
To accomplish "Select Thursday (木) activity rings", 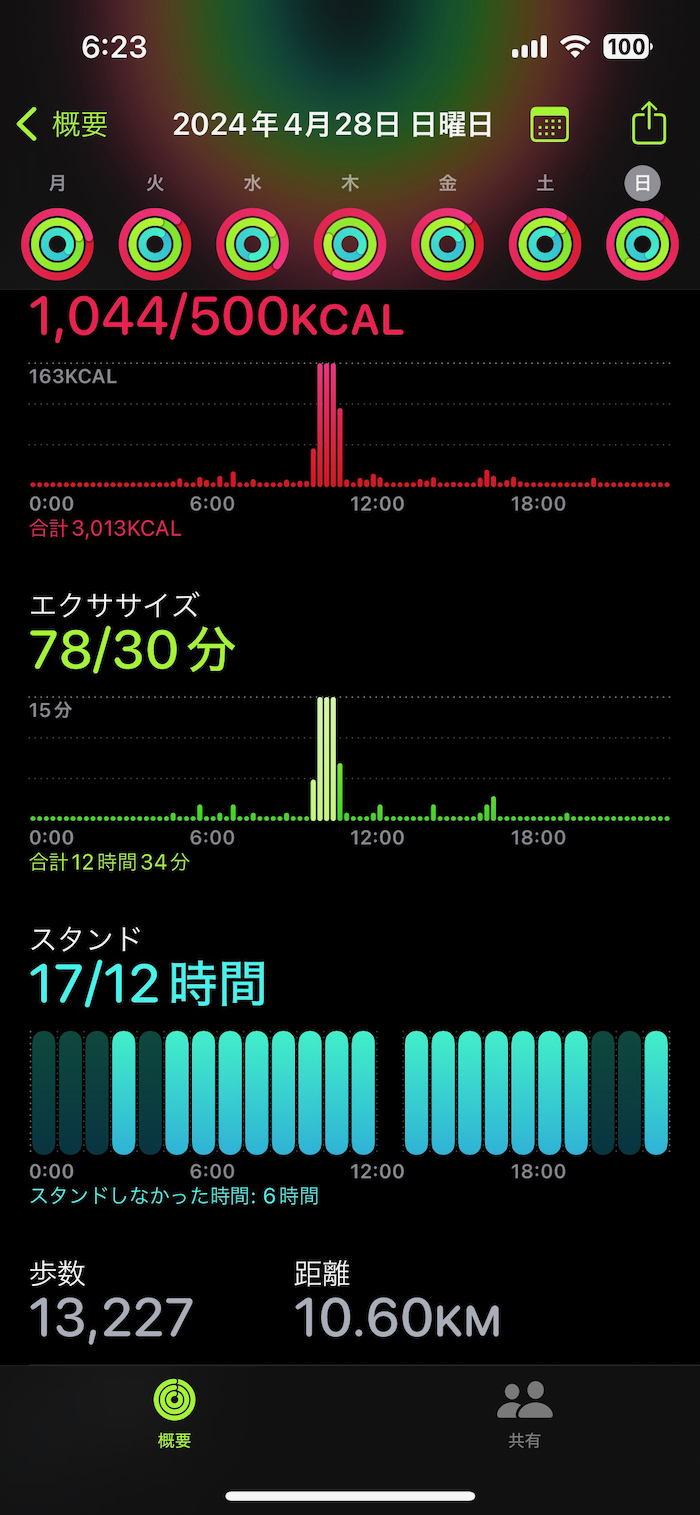I will 350,243.
